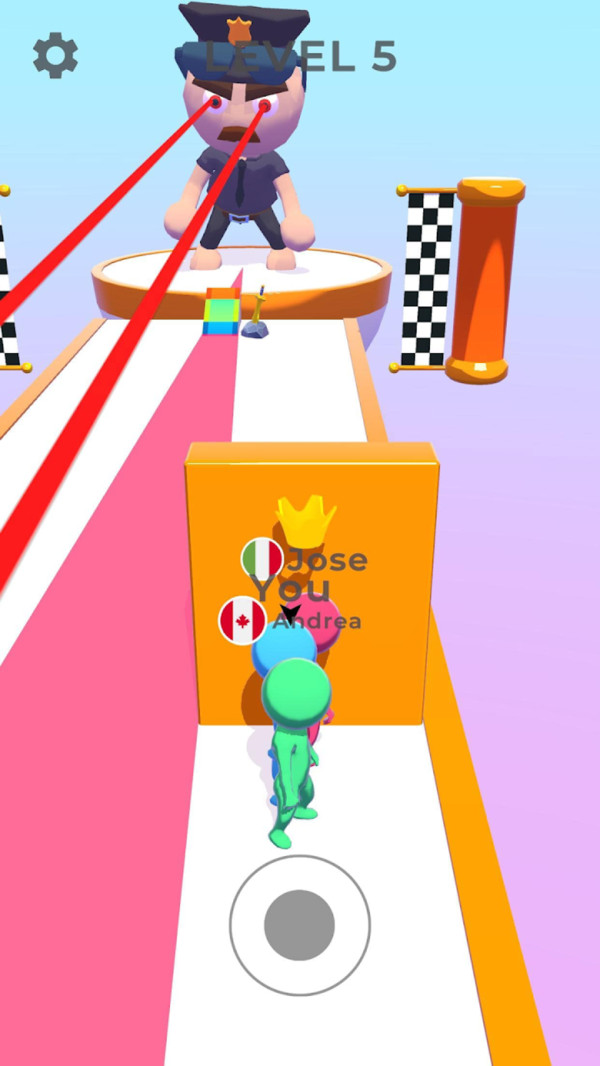Open the settings gear icon
Viewport: 600px width, 1066px height.
55,56
